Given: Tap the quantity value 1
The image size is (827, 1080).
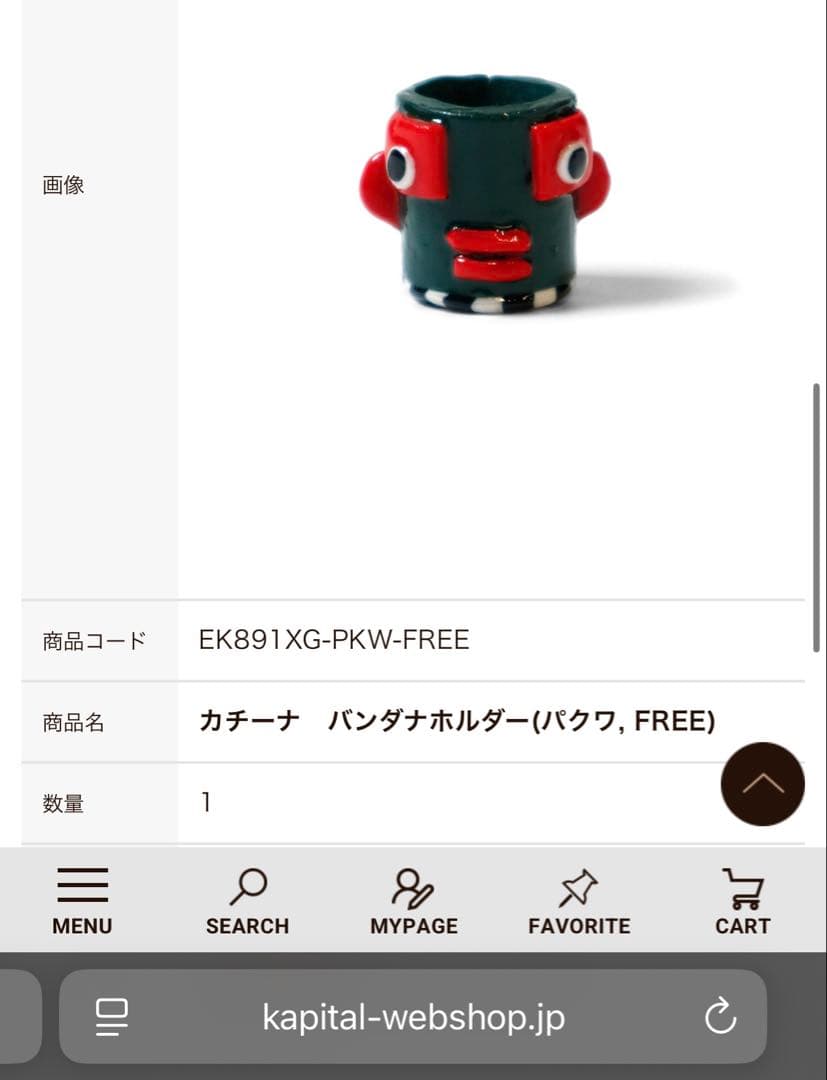Looking at the screenshot, I should pos(206,802).
